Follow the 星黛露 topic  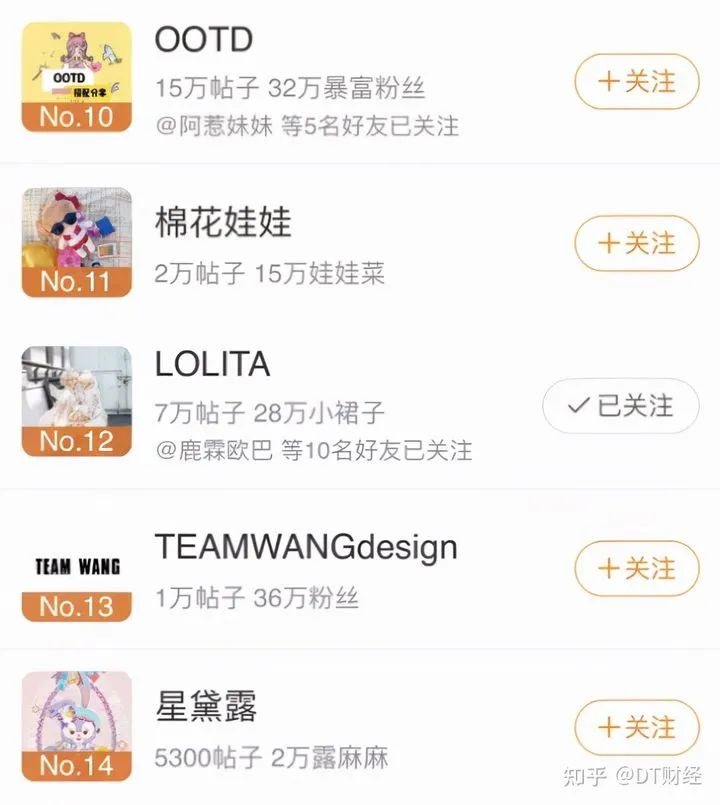point(637,727)
